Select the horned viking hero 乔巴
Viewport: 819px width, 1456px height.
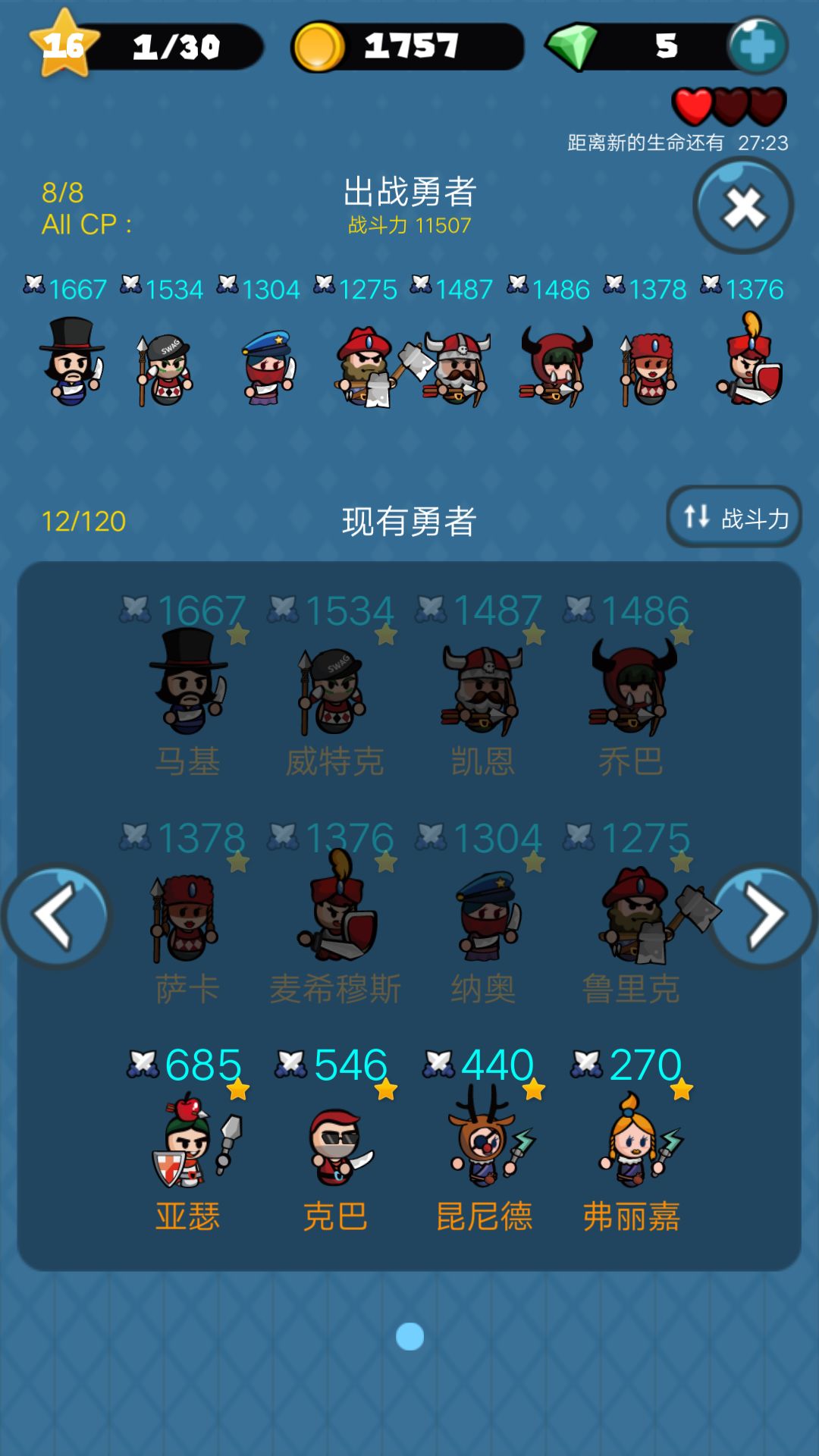click(630, 686)
